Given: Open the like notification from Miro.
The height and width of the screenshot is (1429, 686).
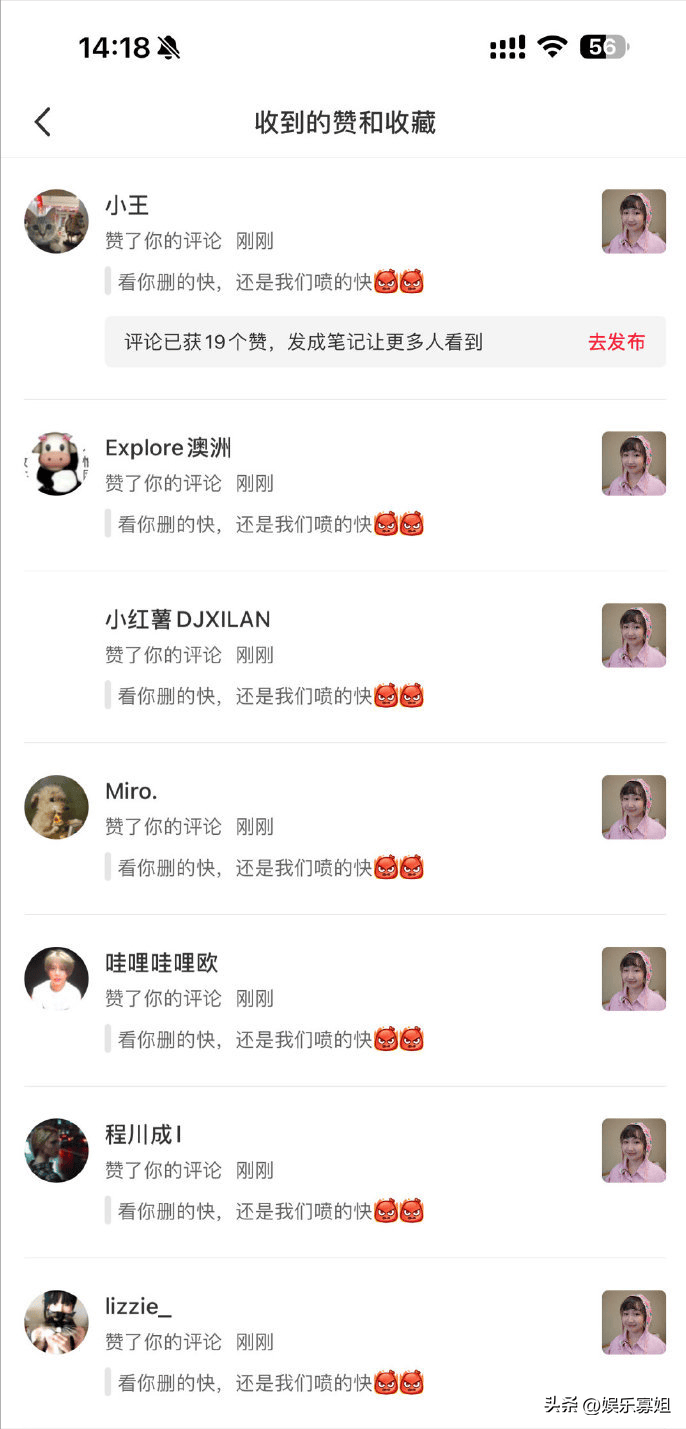Looking at the screenshot, I should 343,829.
